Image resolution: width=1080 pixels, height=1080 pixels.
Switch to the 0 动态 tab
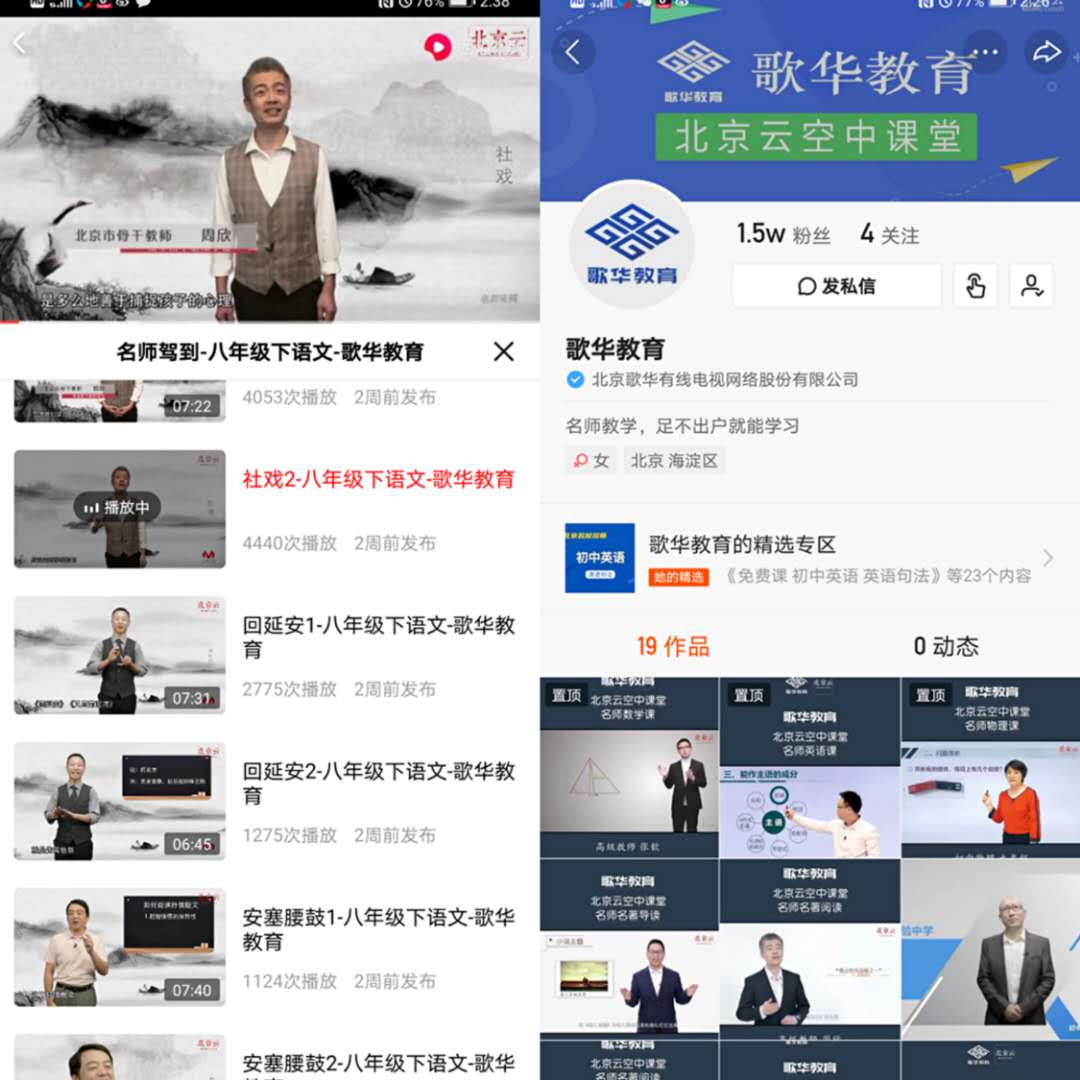coord(946,646)
